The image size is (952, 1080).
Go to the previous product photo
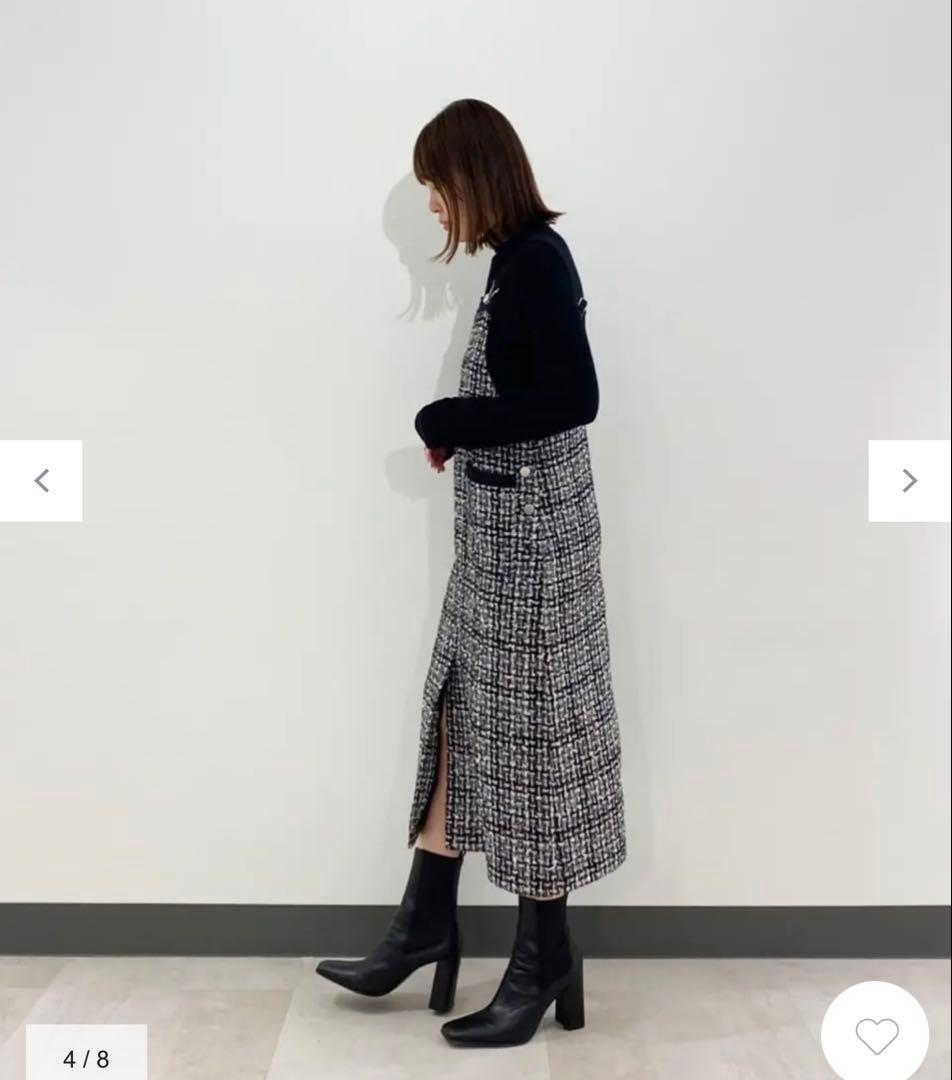click(x=41, y=481)
